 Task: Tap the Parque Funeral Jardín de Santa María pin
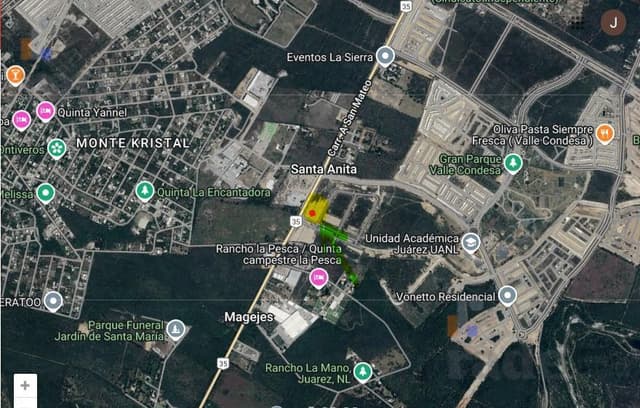176,330
